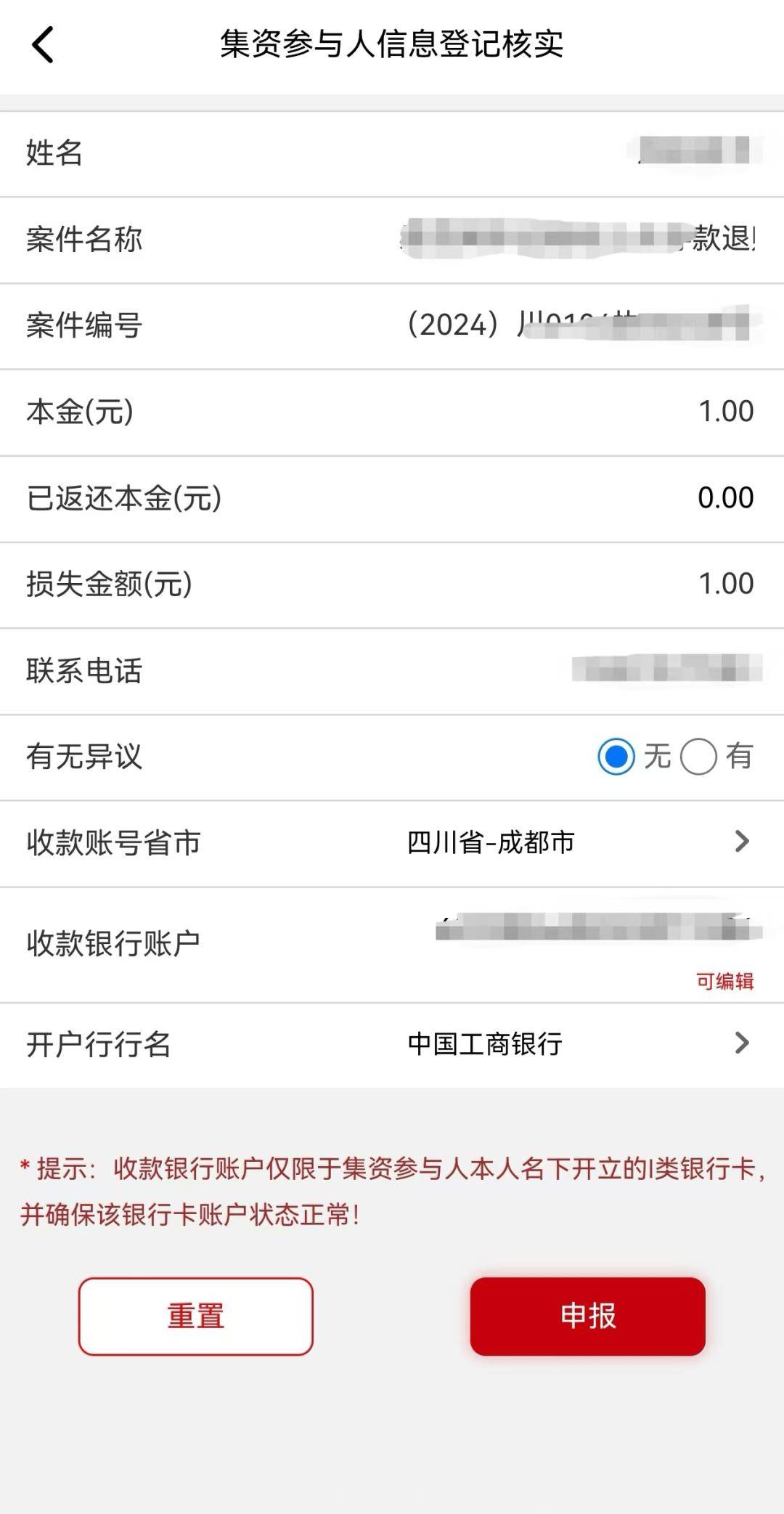
Task: Tap the 集资参与人信息登记核实 title
Action: 392,44
